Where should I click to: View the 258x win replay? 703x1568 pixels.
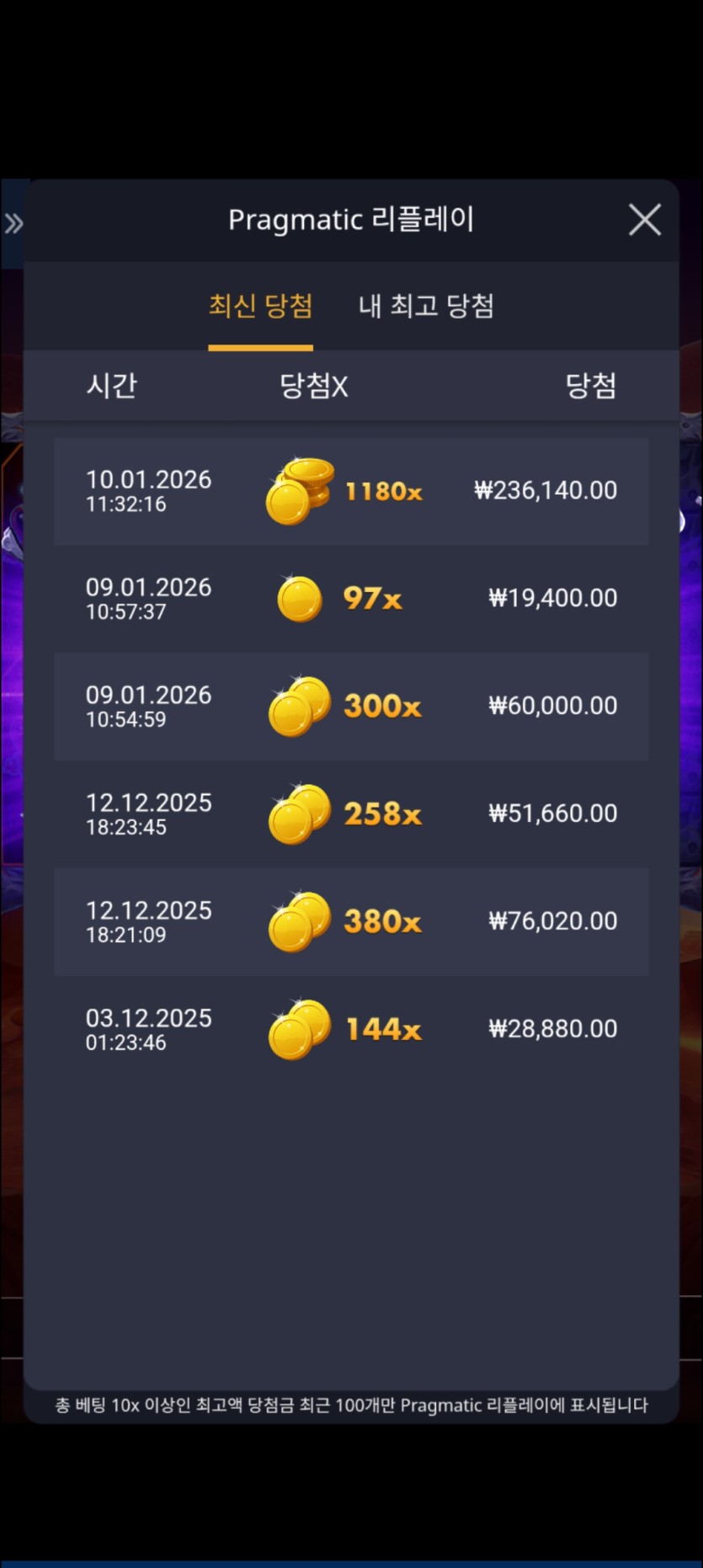coord(351,814)
